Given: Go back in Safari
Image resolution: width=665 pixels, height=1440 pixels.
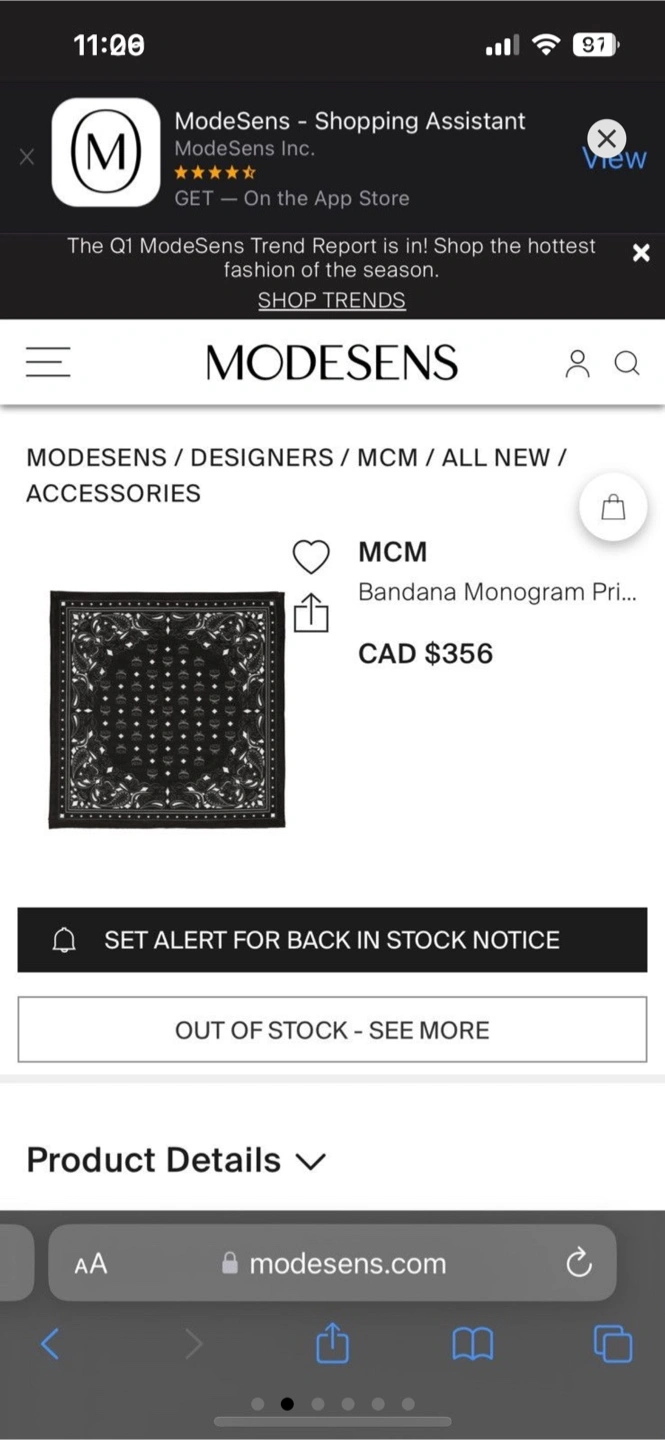Looking at the screenshot, I should [x=50, y=1344].
